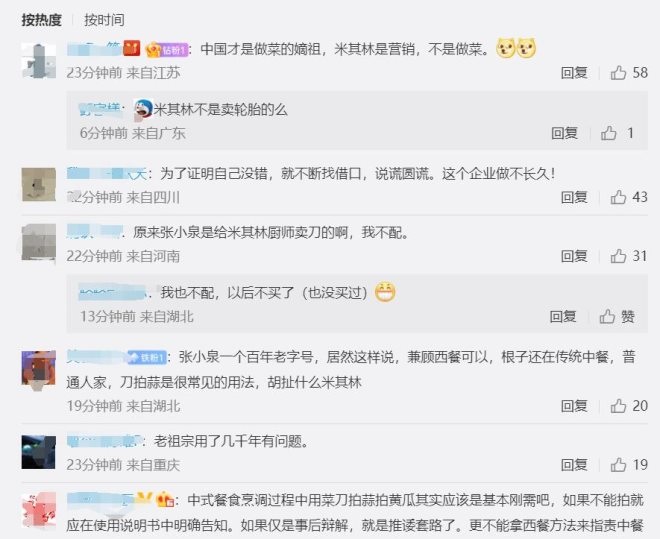
Task: Like the comment with 20 likes
Action: [629, 406]
